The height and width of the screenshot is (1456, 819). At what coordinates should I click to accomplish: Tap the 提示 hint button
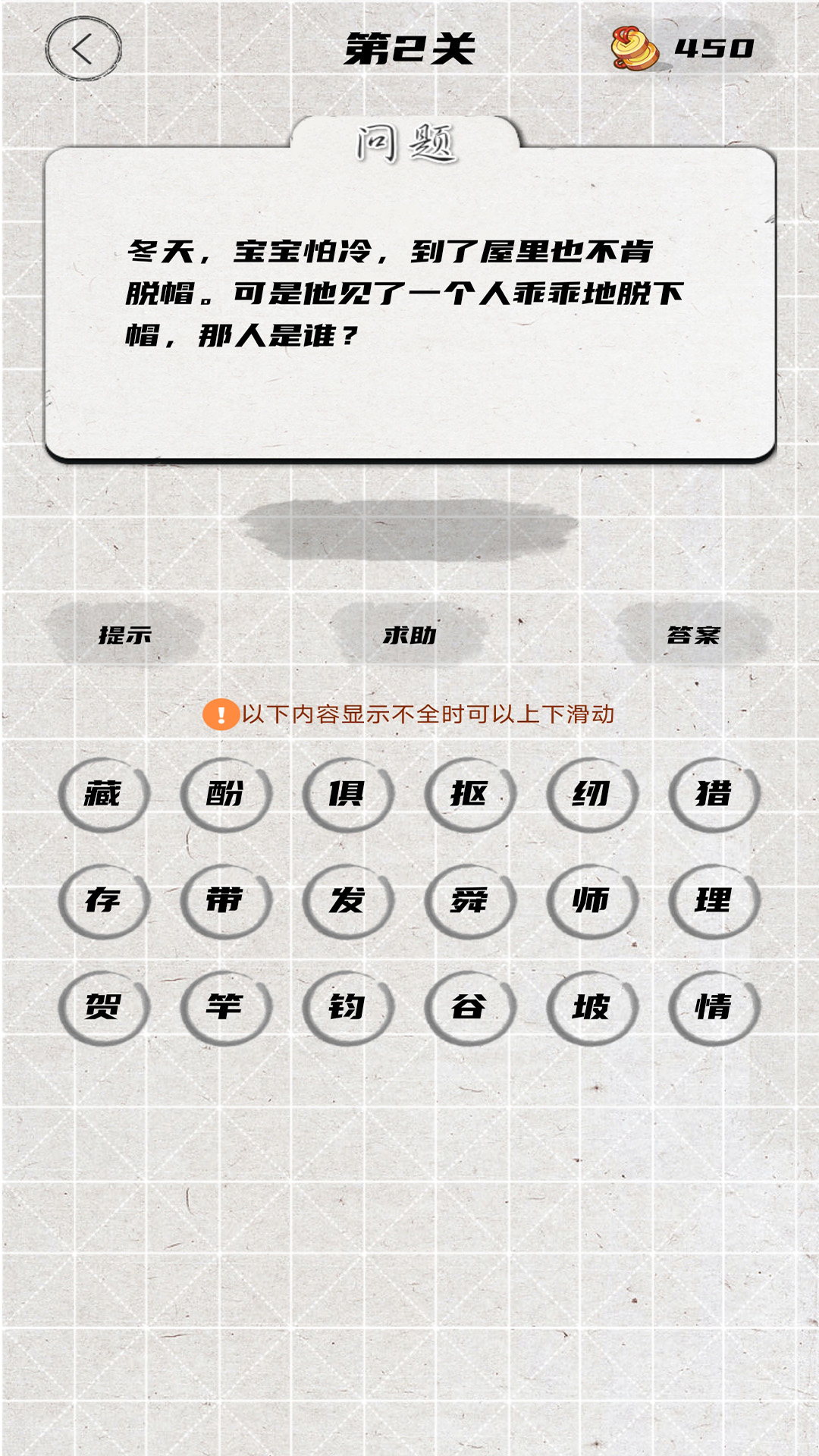[x=125, y=635]
